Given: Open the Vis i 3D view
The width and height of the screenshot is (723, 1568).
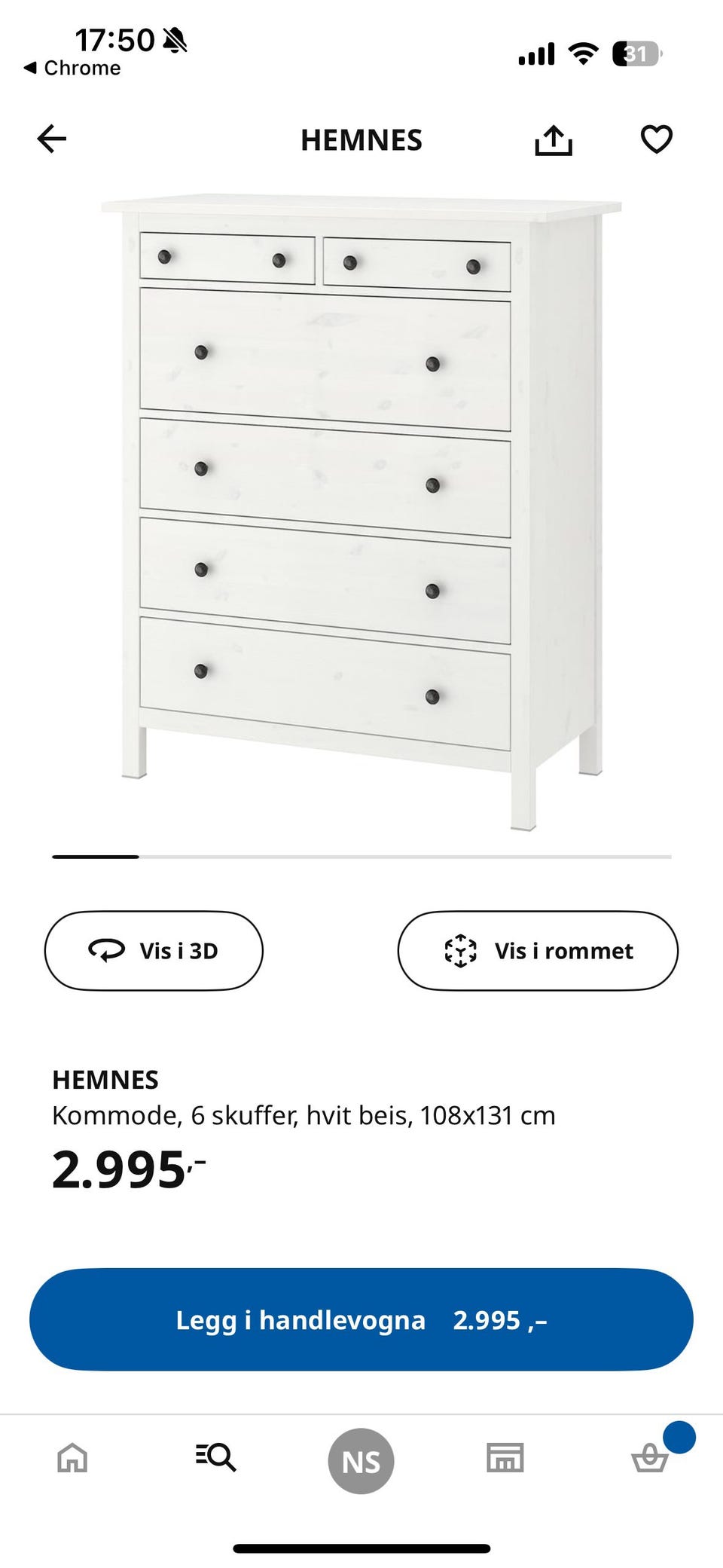Looking at the screenshot, I should 154,951.
